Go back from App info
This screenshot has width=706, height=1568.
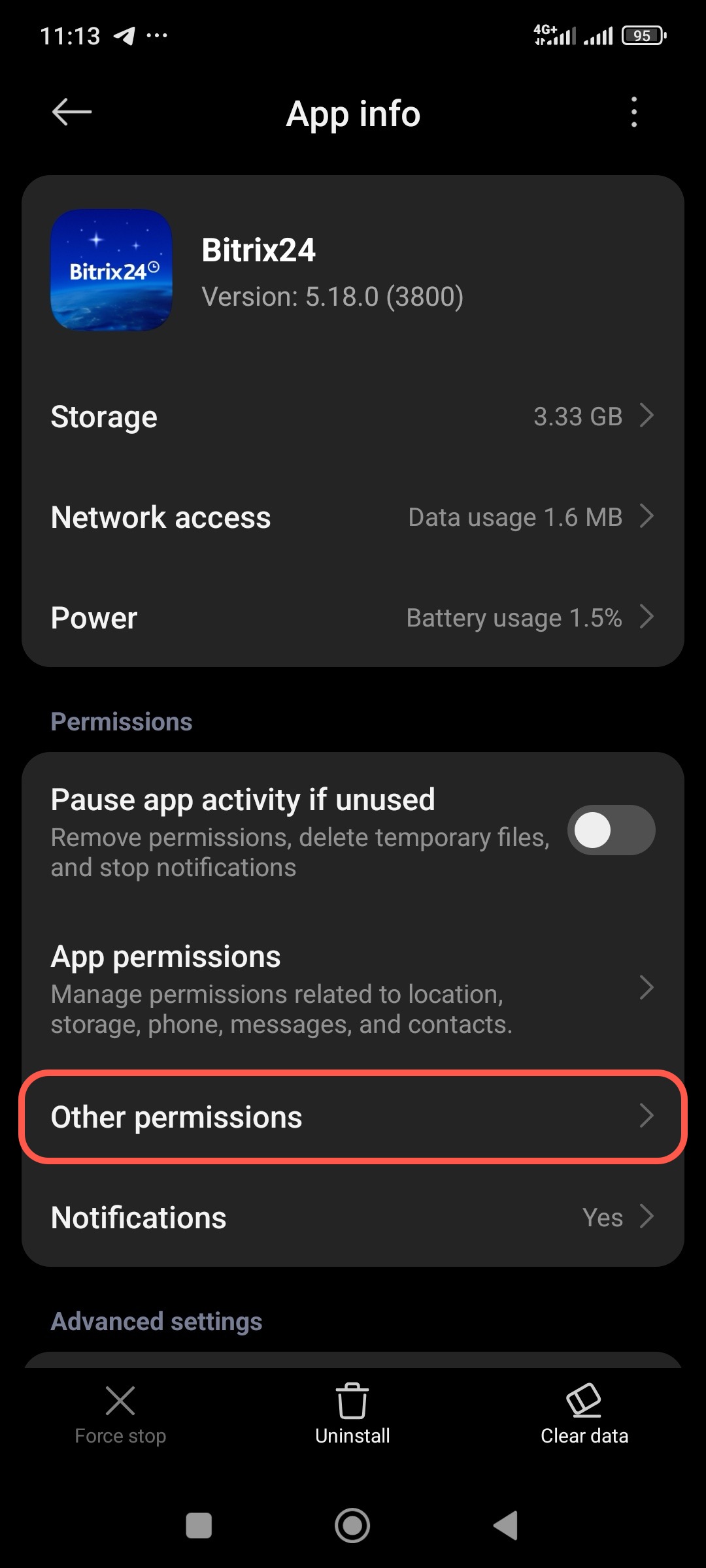(72, 112)
